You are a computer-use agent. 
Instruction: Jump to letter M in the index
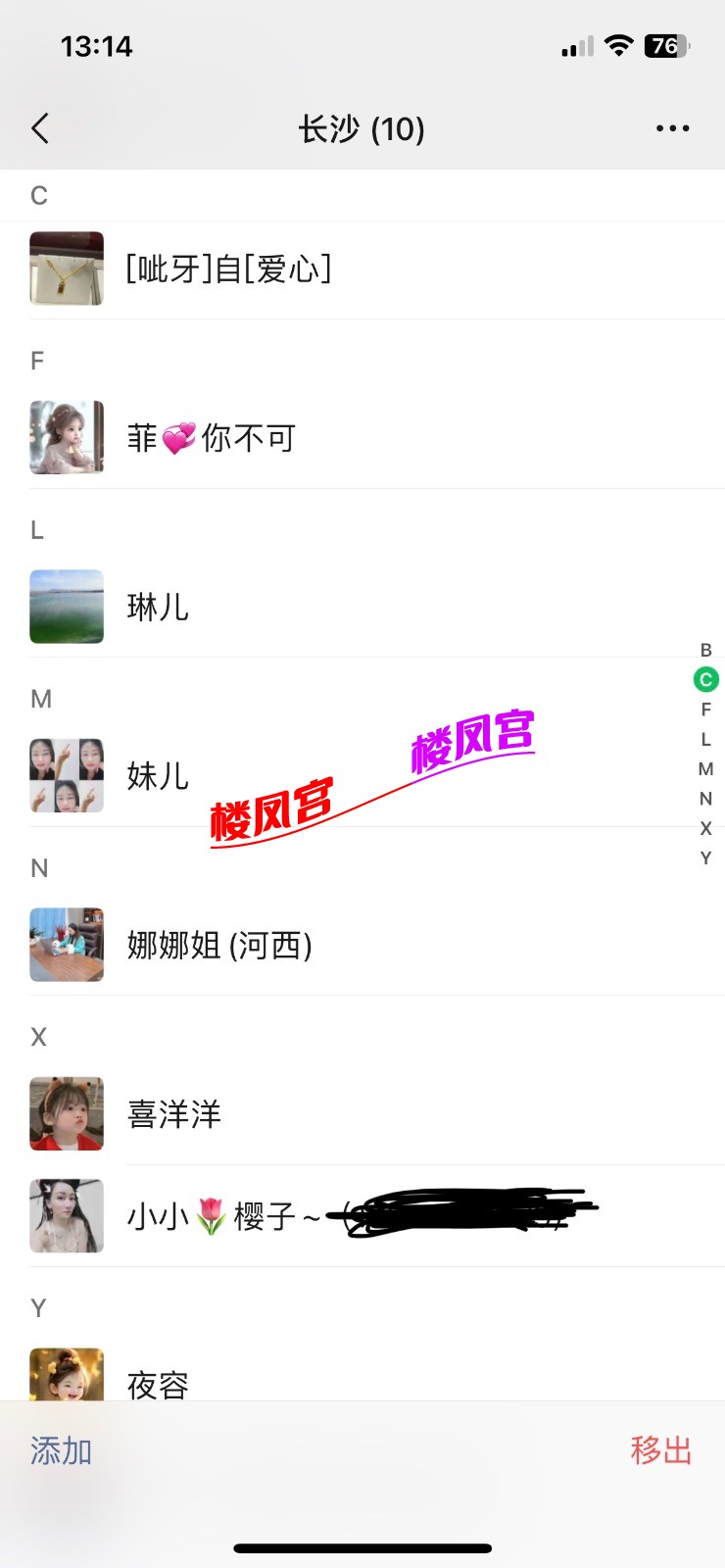pos(705,768)
